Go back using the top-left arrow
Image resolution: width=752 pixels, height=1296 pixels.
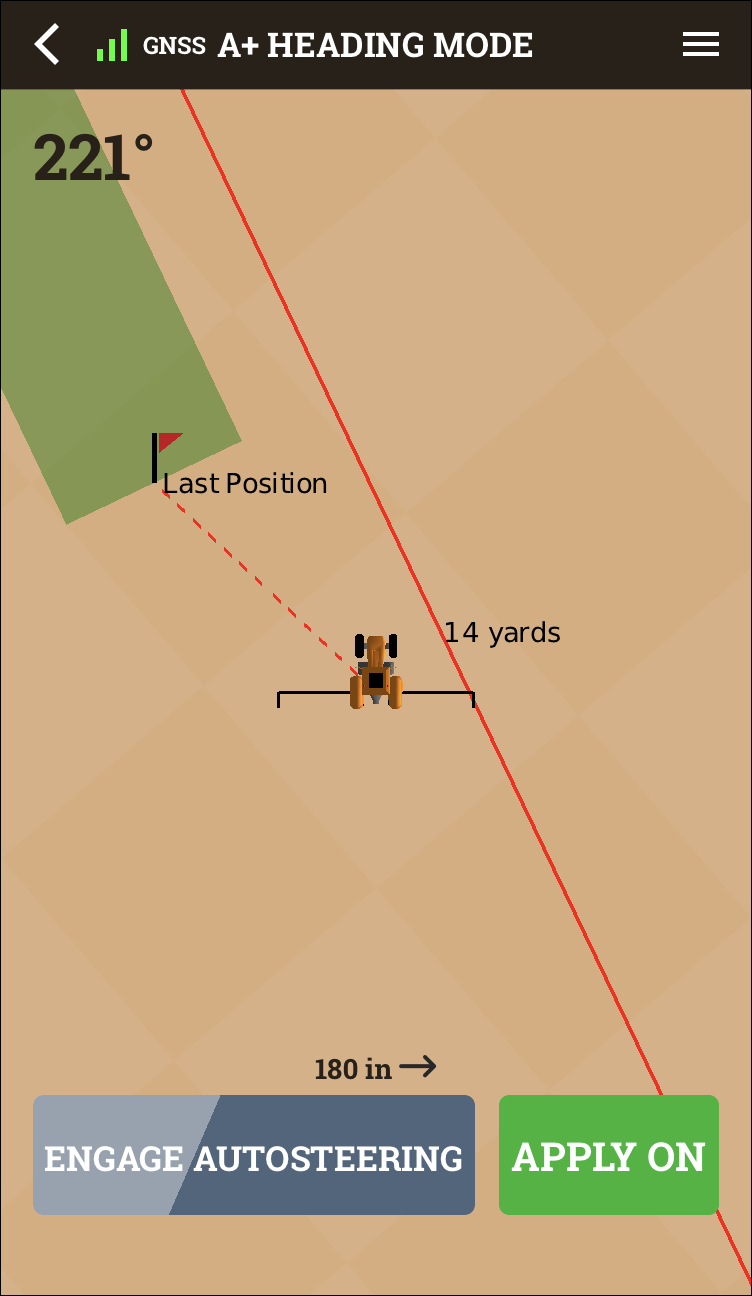[47, 45]
